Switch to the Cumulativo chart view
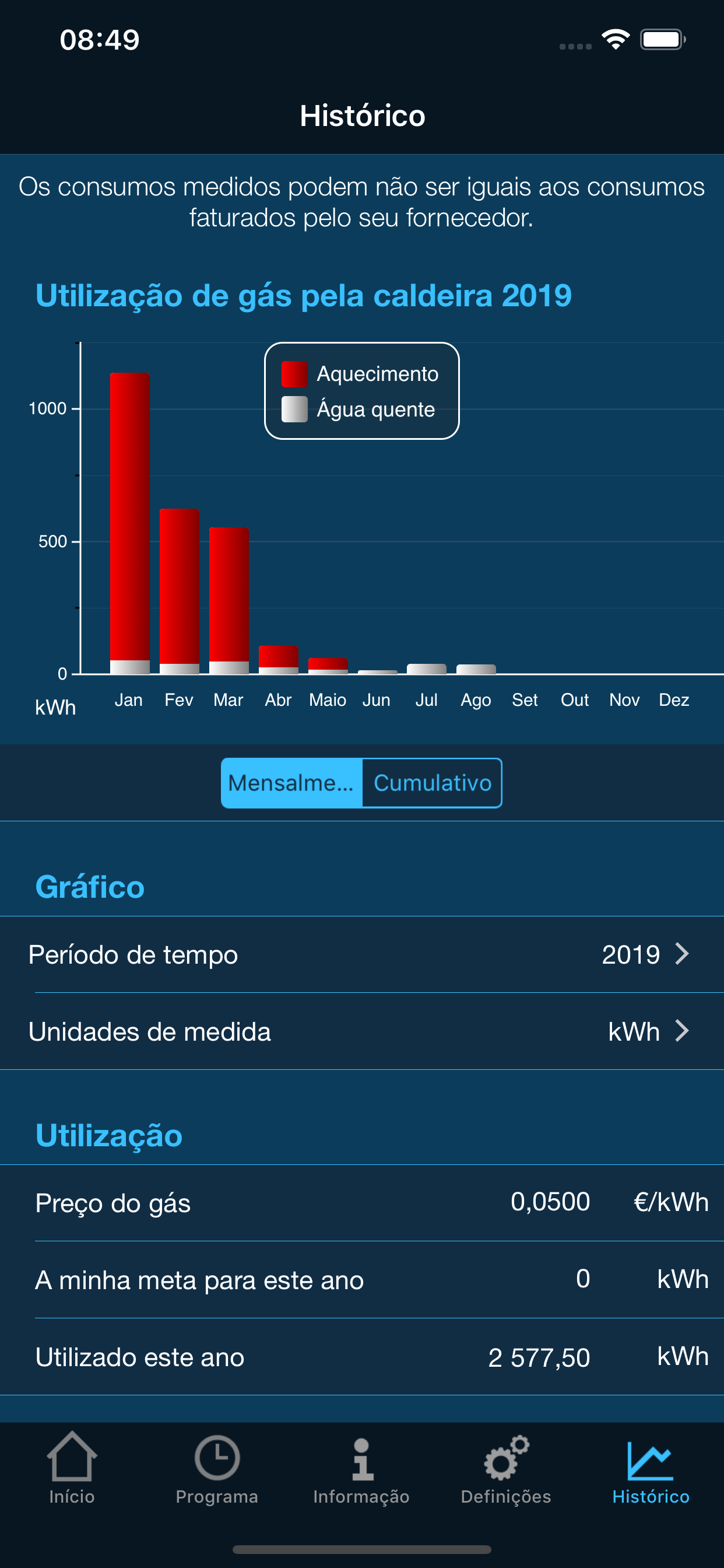 point(432,783)
